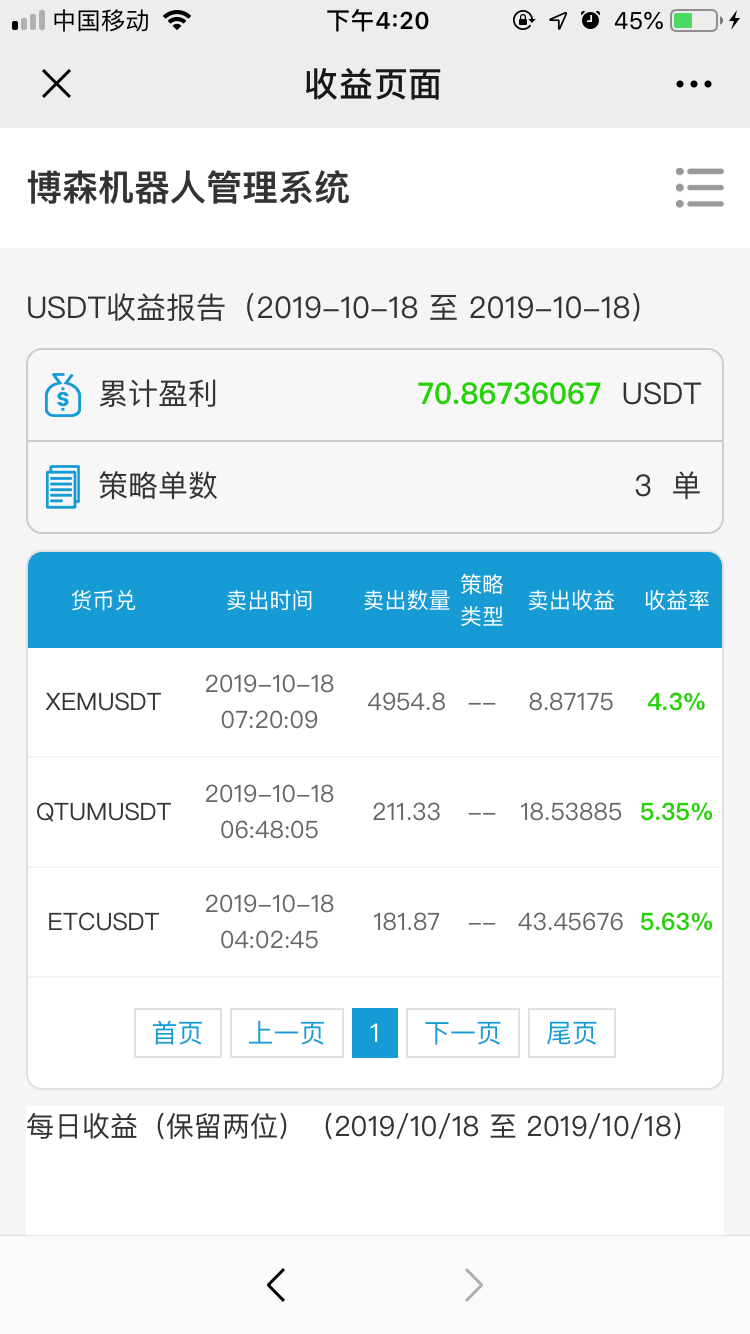The image size is (750, 1334).
Task: Jump to last page 尾页
Action: pyautogui.click(x=572, y=1033)
